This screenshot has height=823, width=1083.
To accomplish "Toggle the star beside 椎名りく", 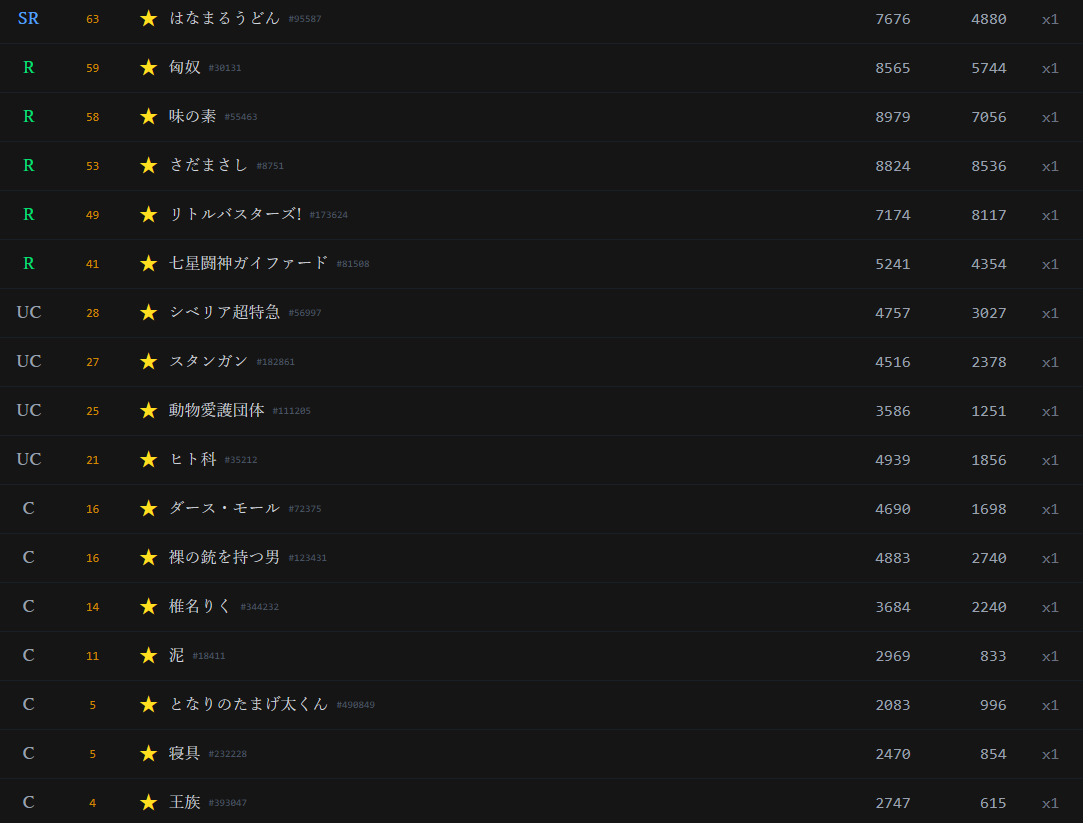I will click(149, 606).
